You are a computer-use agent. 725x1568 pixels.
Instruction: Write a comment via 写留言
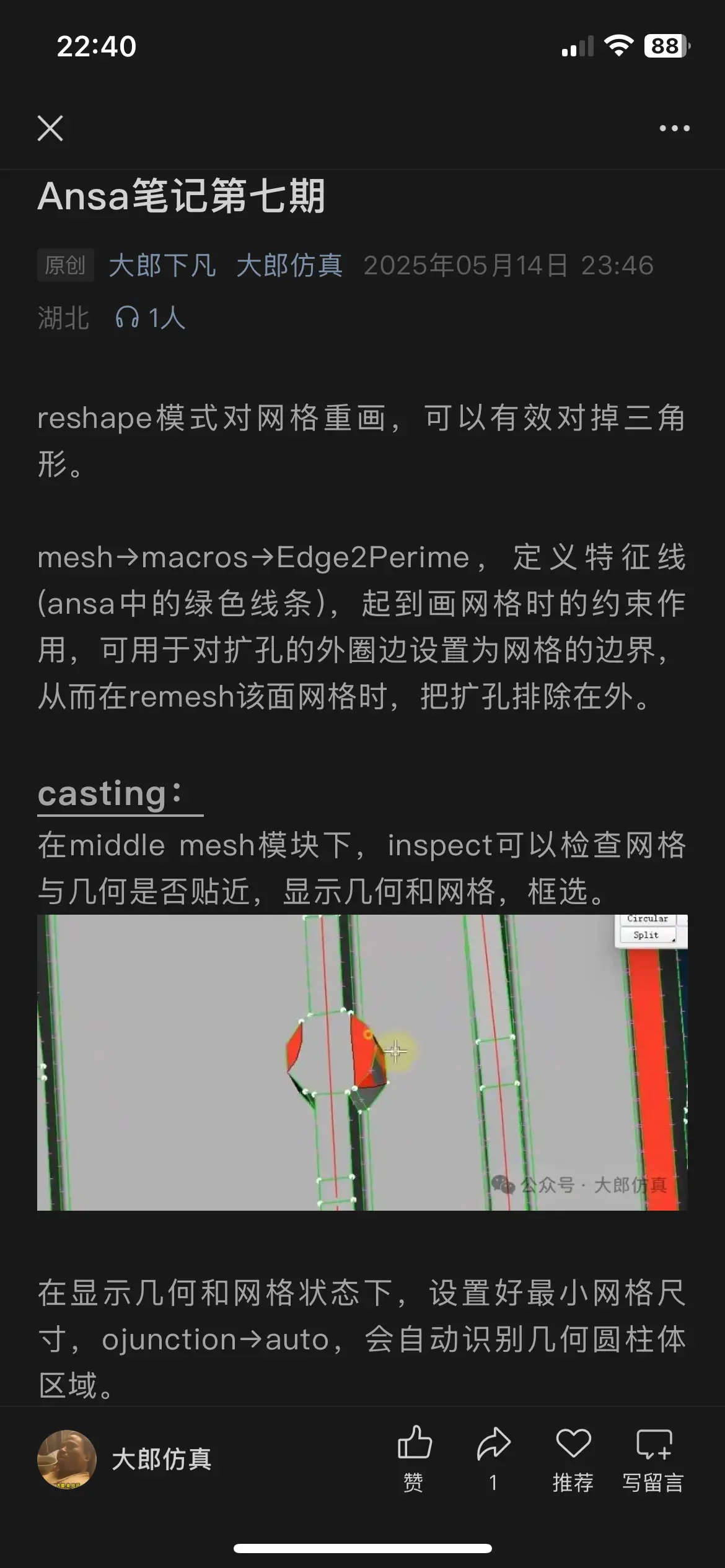tap(653, 1458)
